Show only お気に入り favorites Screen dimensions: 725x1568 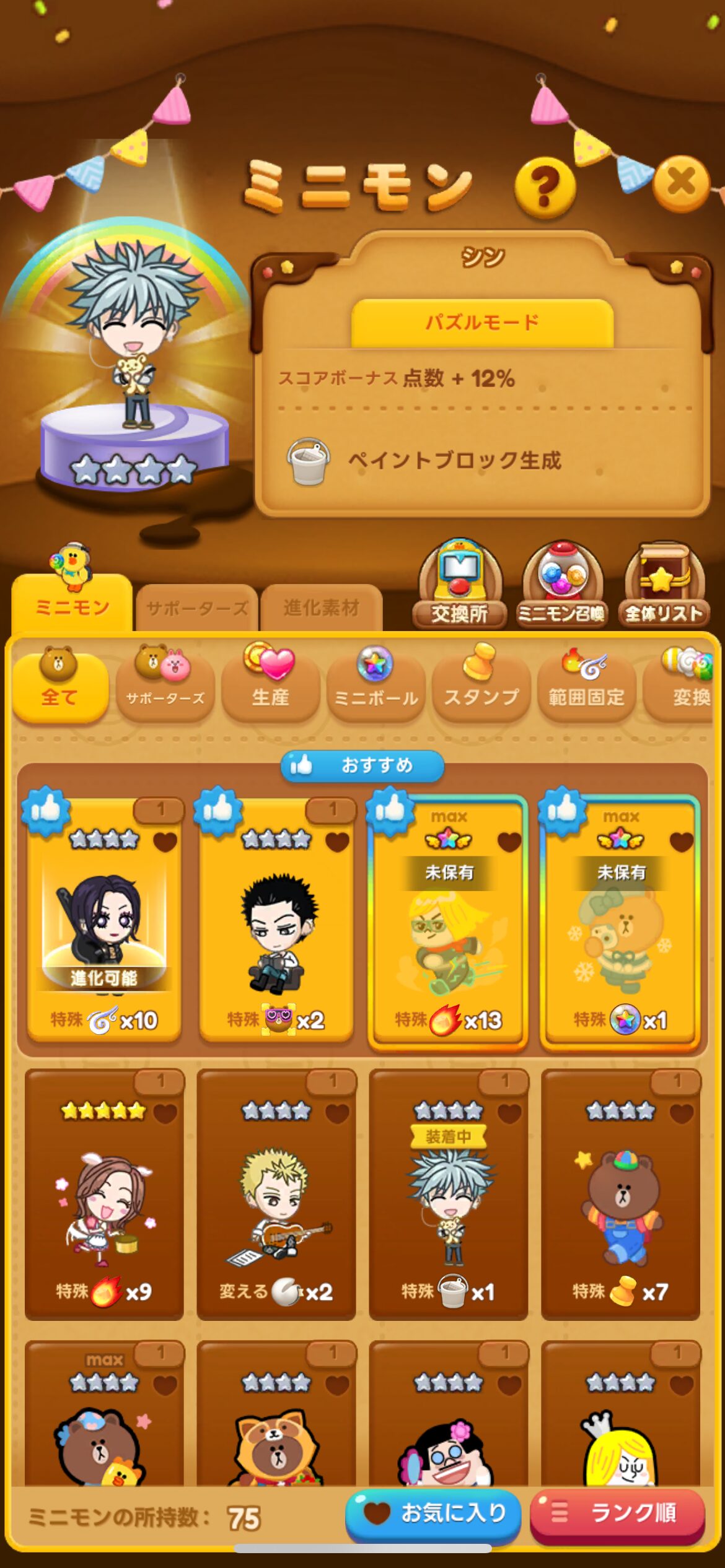tap(433, 1514)
